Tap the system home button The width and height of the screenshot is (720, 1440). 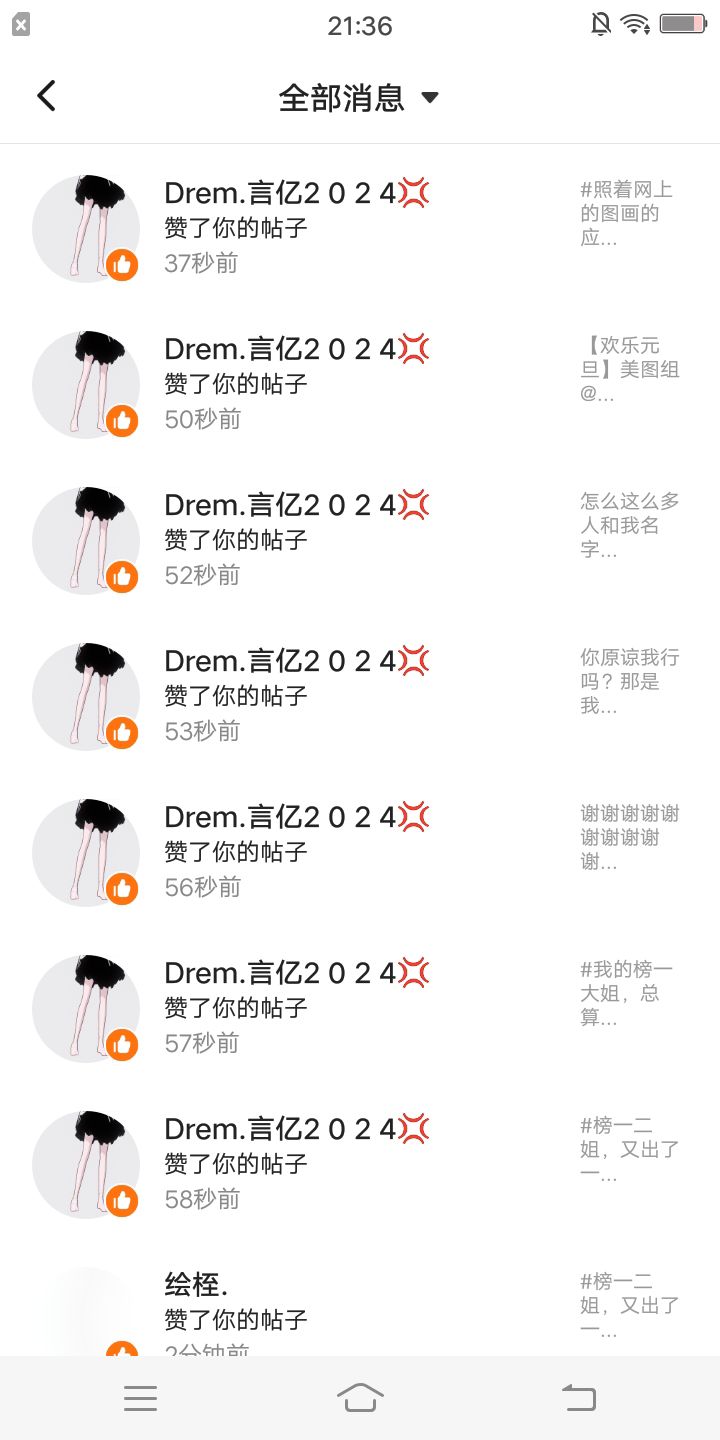pos(360,1397)
